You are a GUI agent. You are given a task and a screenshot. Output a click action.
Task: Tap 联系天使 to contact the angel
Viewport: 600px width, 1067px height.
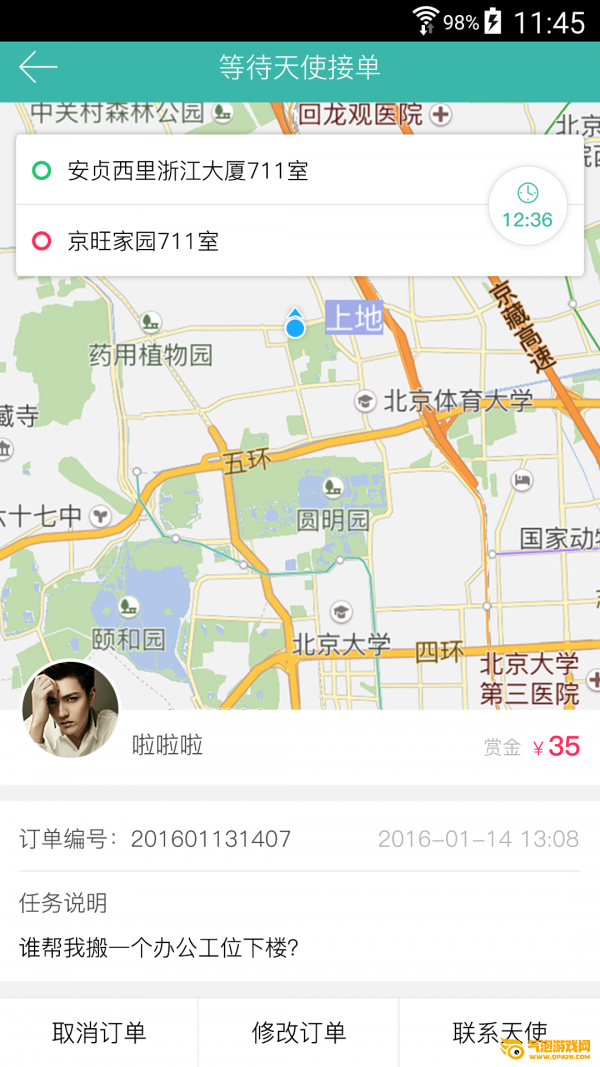[499, 1032]
